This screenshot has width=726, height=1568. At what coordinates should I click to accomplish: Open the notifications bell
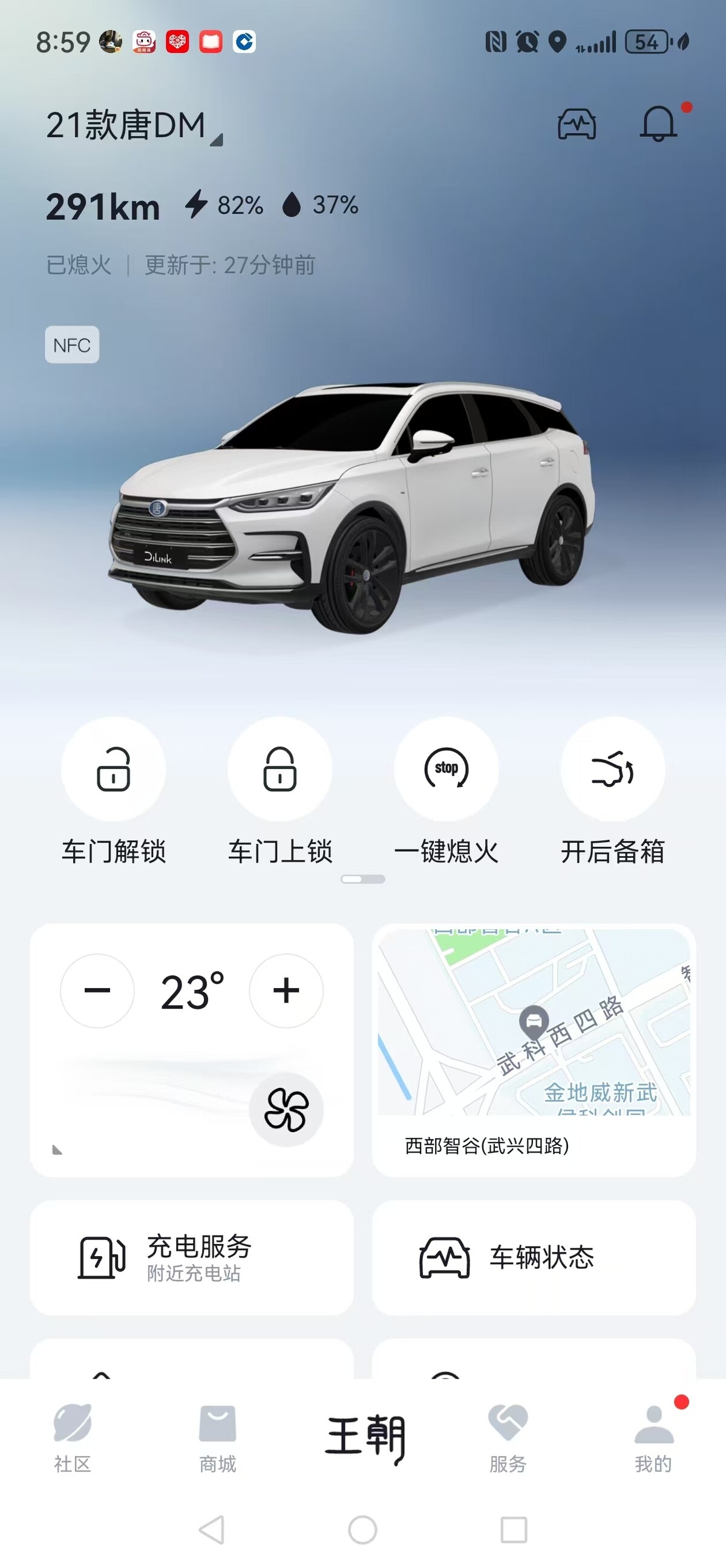point(658,124)
